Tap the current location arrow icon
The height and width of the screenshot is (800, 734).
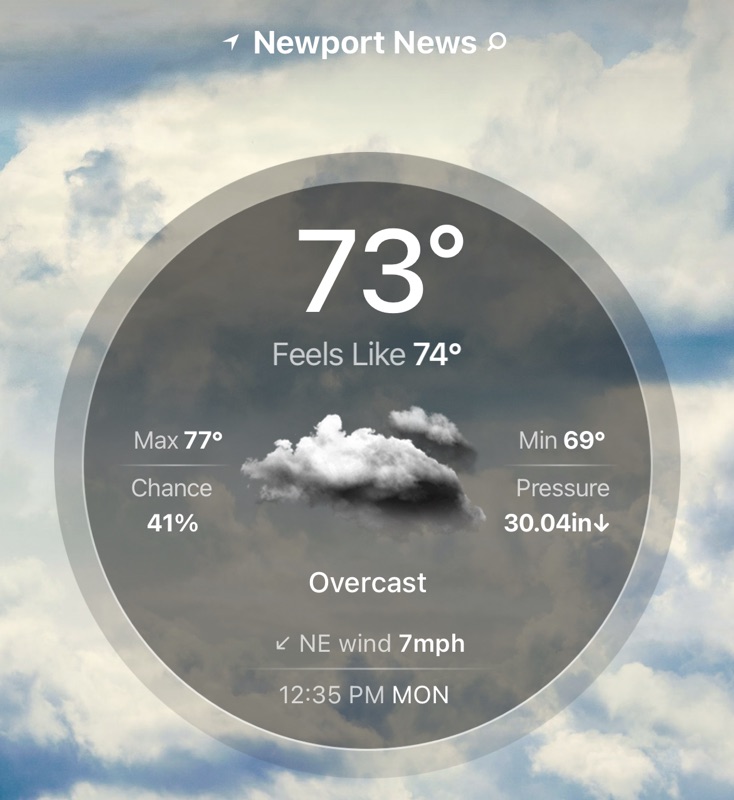[232, 42]
